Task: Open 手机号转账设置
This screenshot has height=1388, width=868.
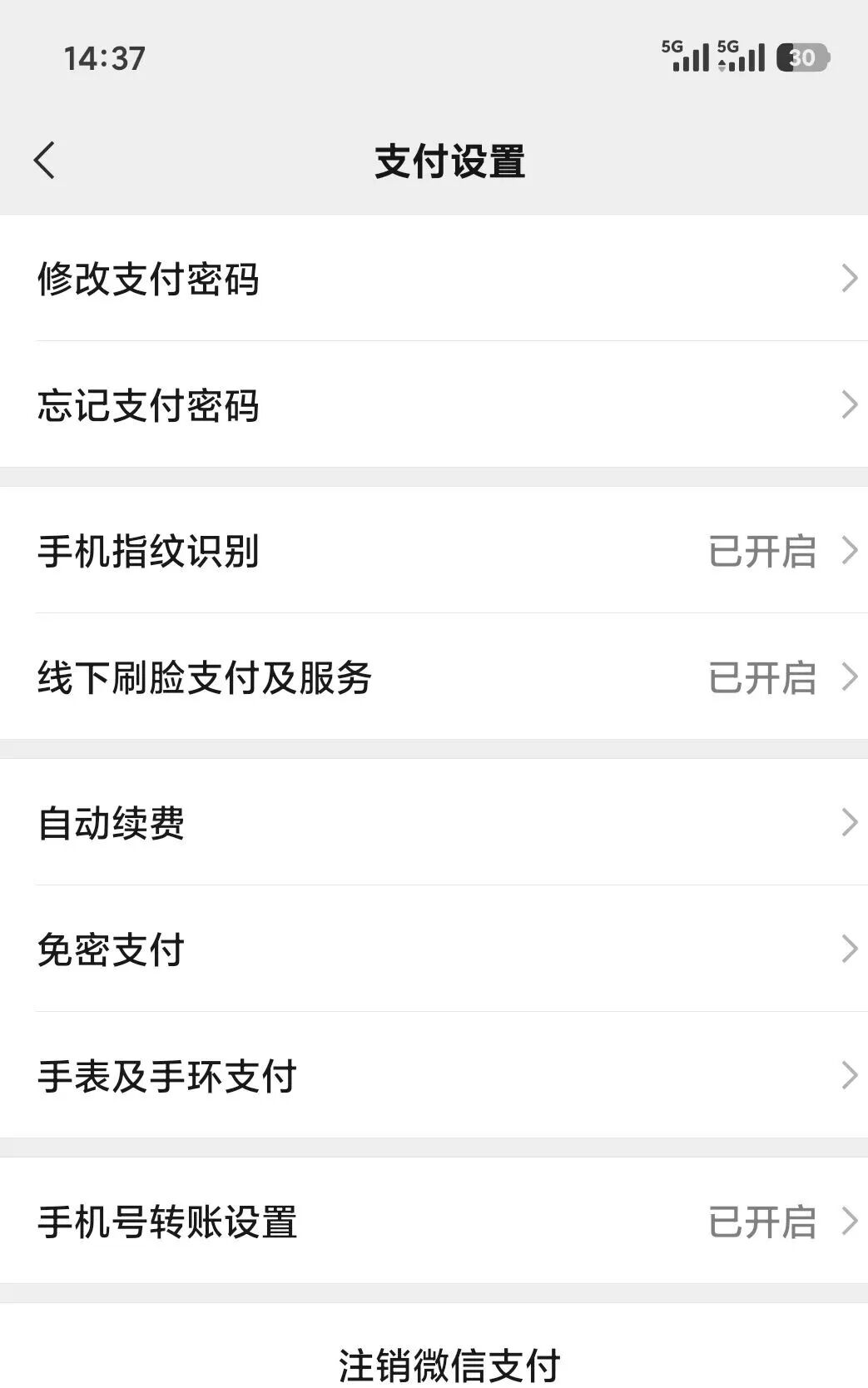Action: [x=434, y=1221]
